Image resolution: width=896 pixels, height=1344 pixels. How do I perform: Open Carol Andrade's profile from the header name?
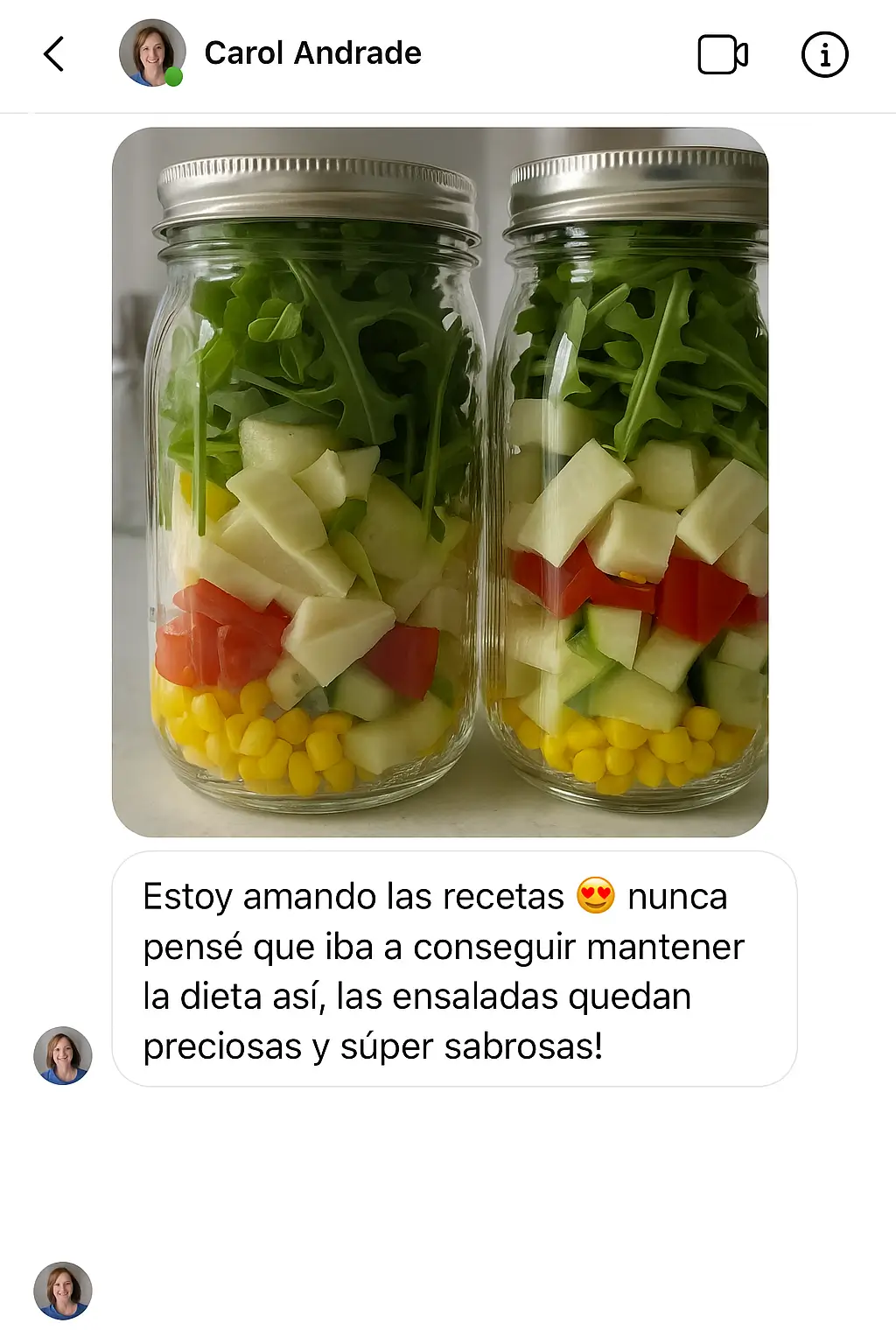click(x=312, y=53)
